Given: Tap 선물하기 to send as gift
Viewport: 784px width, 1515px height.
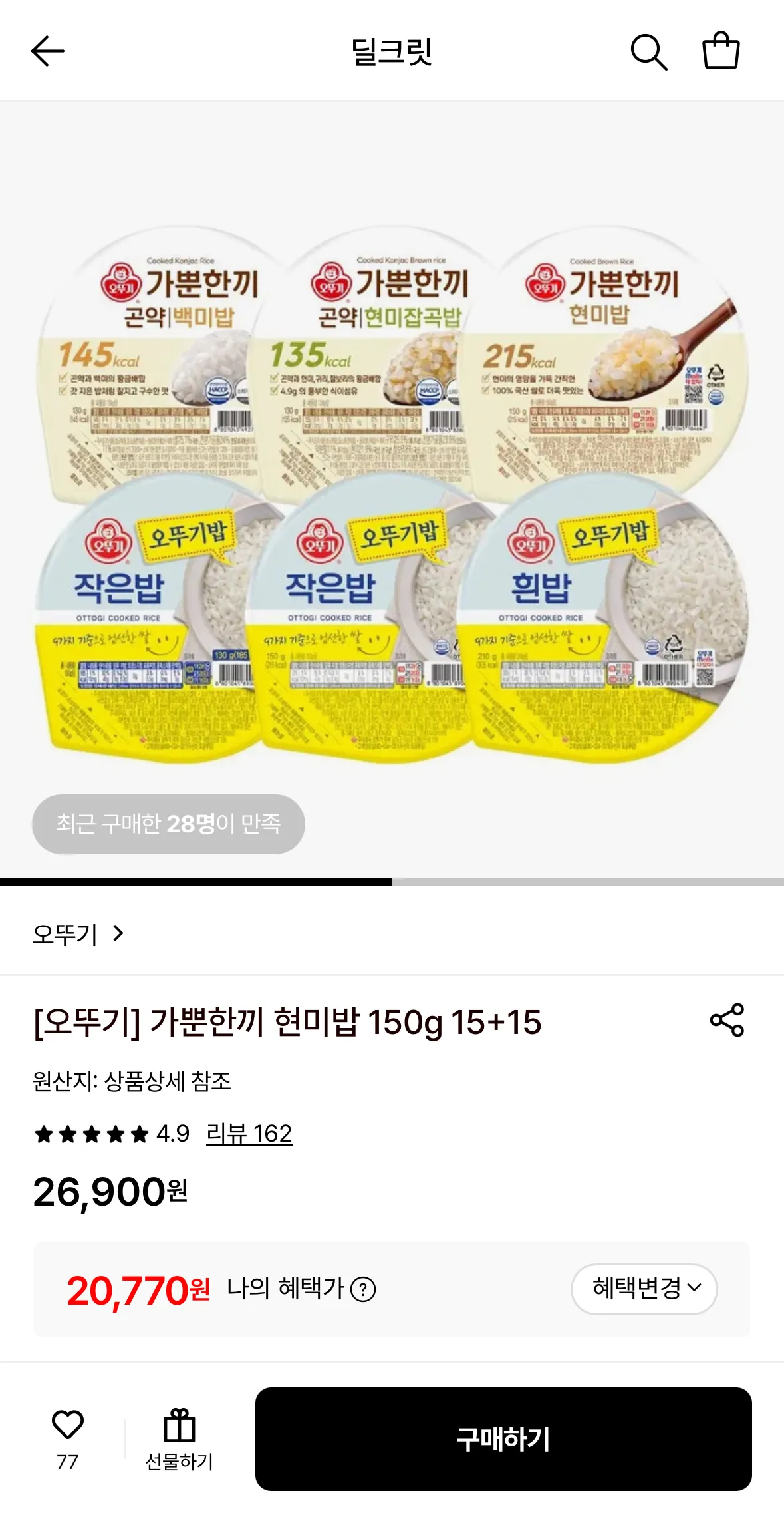Looking at the screenshot, I should point(179,1438).
